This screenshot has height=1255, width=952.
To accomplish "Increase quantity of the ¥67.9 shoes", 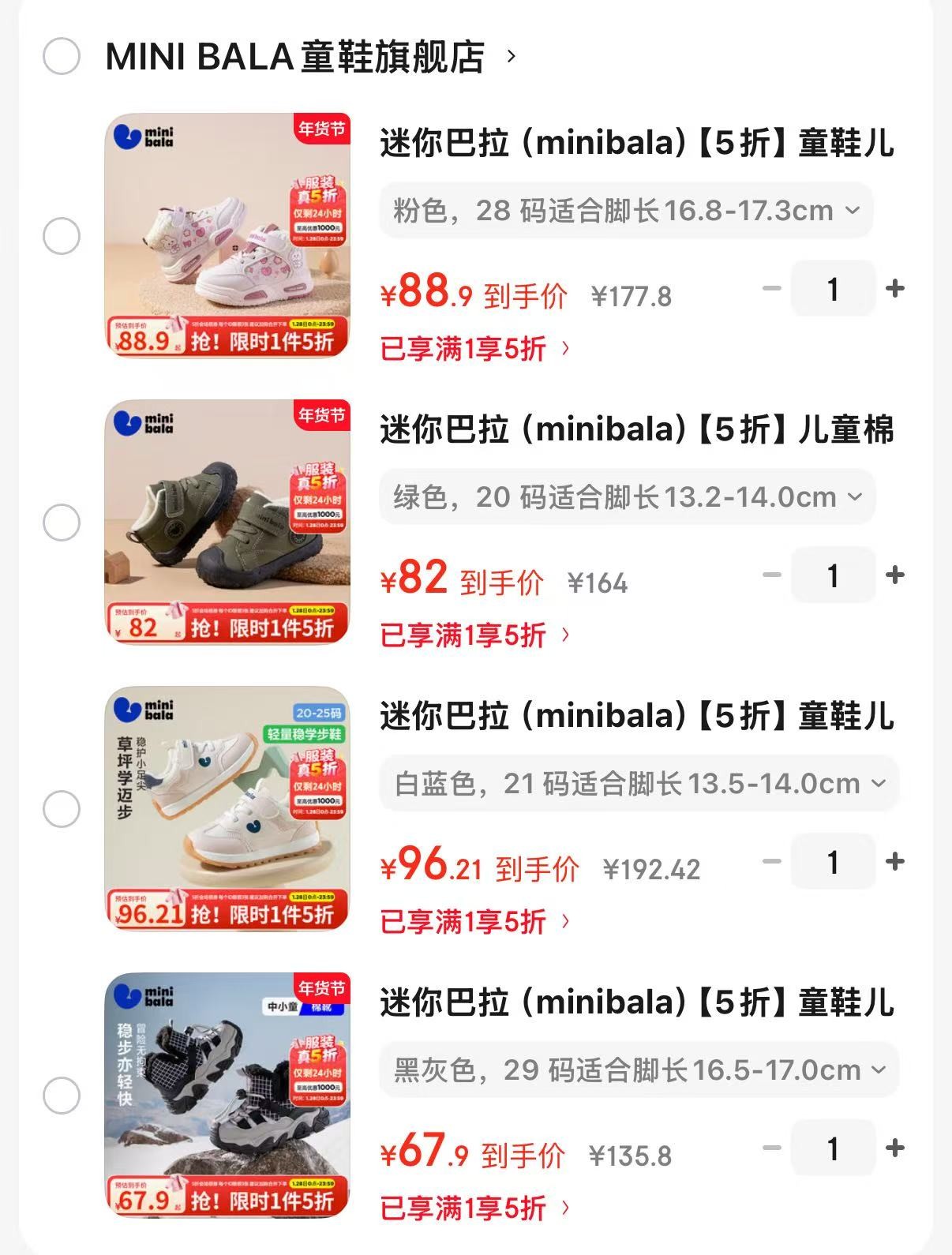I will [895, 1148].
